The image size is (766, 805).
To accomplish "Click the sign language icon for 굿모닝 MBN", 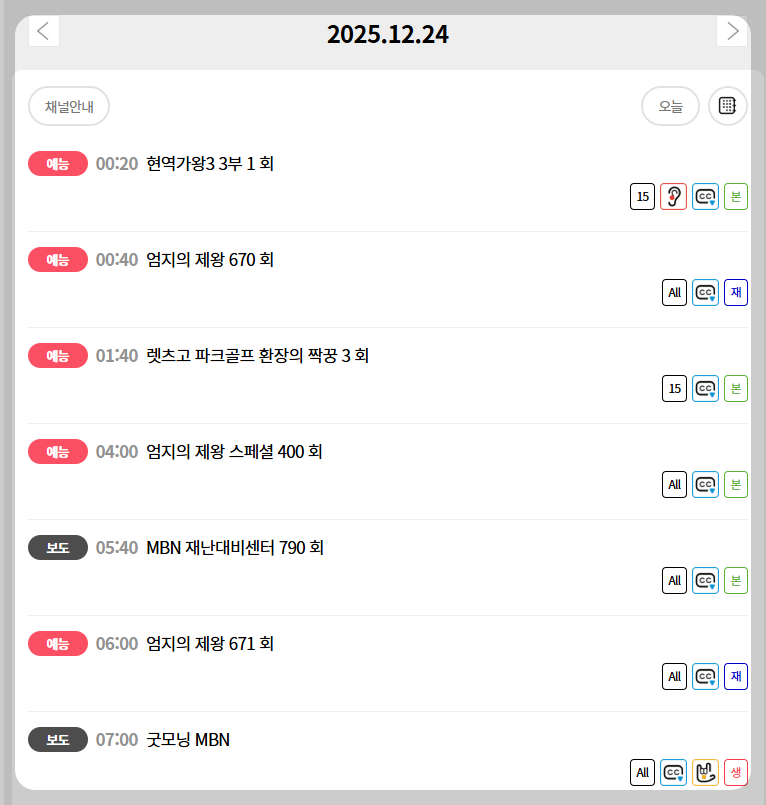I will click(x=704, y=772).
